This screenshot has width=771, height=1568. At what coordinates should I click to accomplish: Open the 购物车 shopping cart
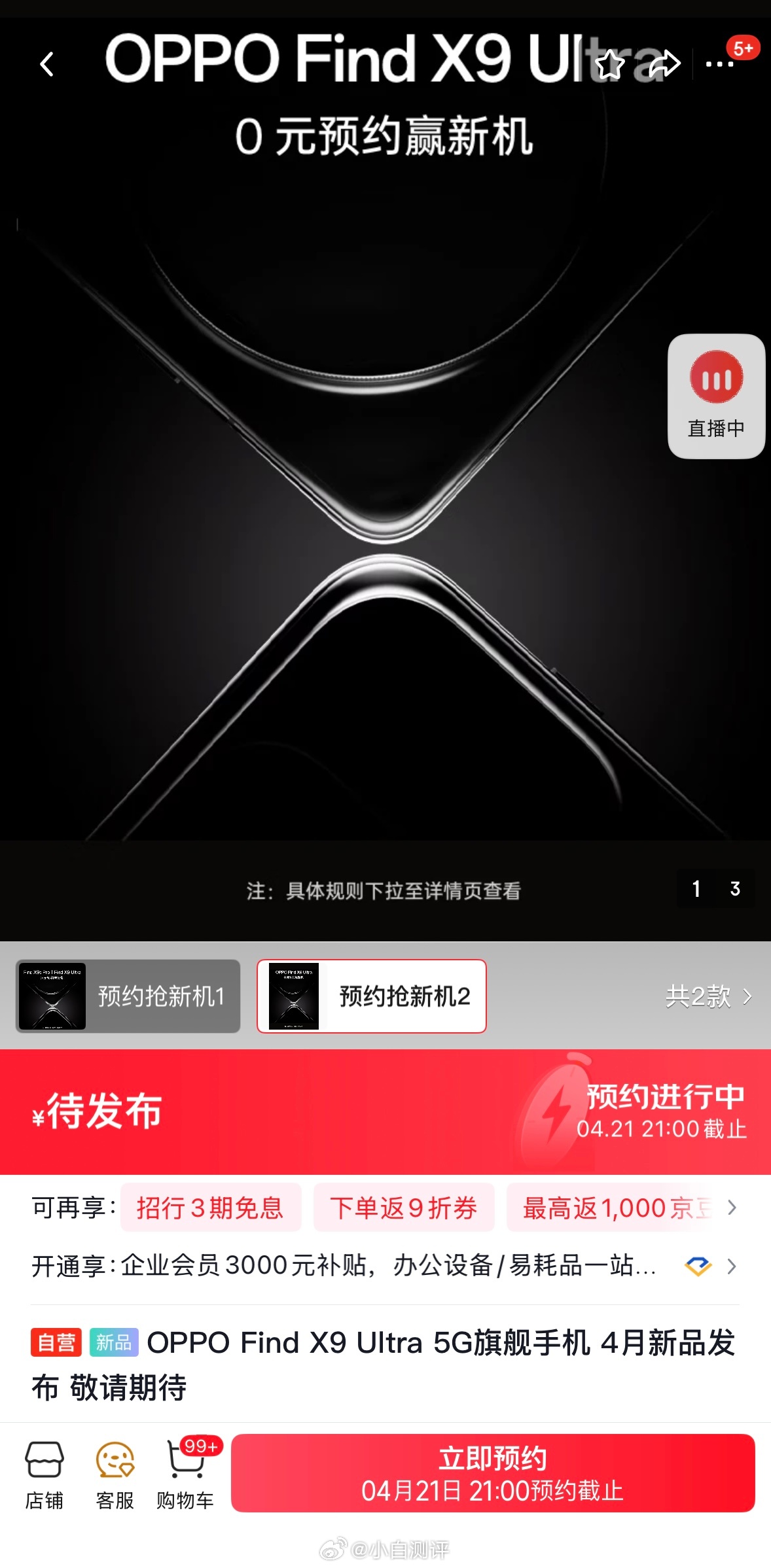pyautogui.click(x=187, y=1479)
